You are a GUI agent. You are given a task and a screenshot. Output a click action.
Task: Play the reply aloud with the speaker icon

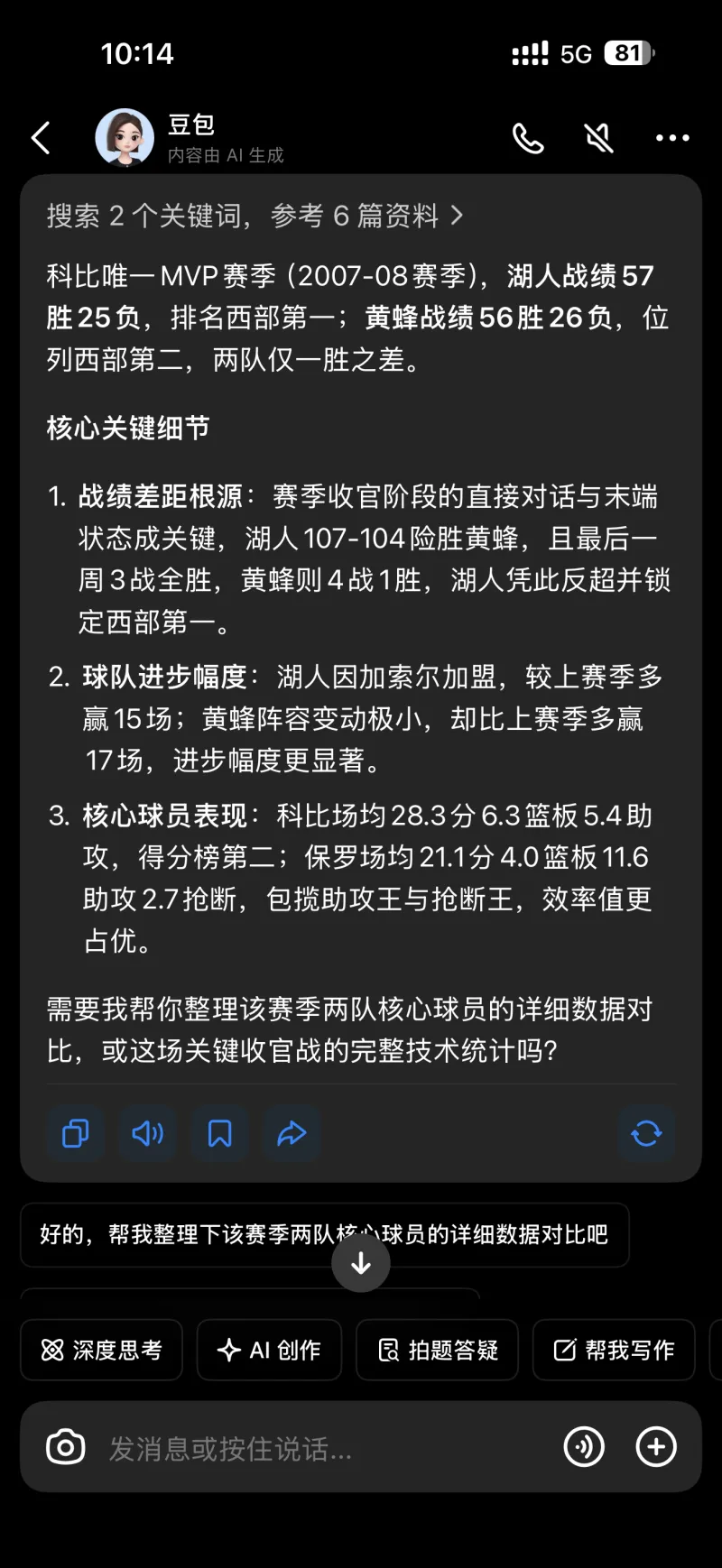pyautogui.click(x=148, y=1133)
